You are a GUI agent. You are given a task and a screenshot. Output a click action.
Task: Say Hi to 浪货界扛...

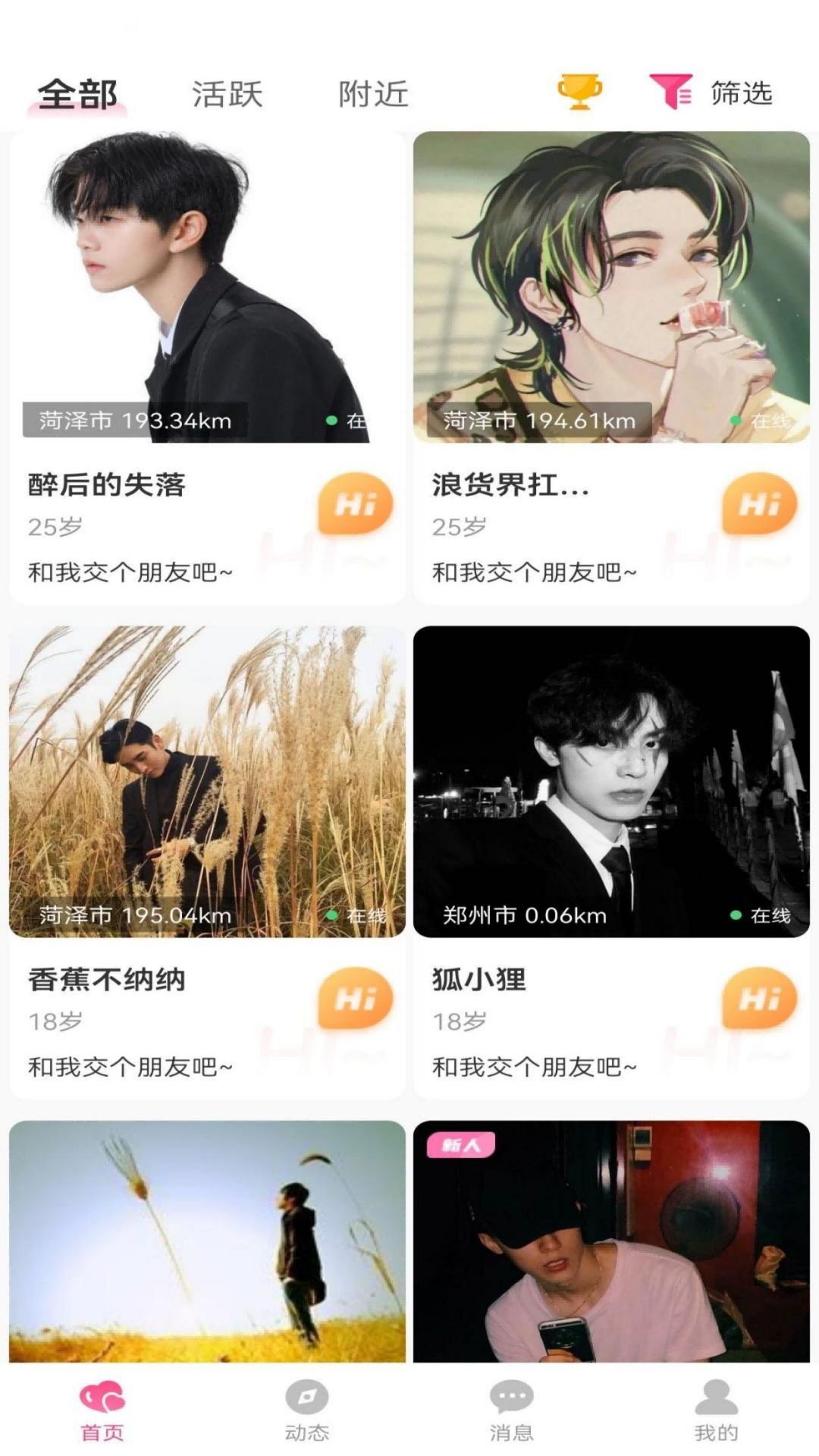coord(759,503)
